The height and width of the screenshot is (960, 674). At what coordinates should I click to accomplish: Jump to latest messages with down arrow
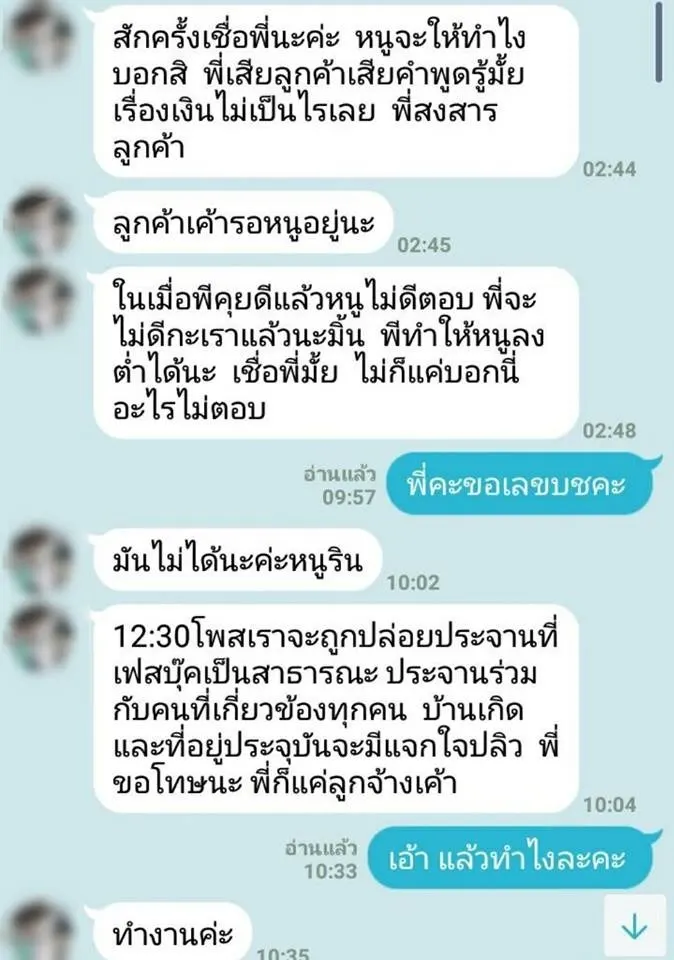(634, 927)
